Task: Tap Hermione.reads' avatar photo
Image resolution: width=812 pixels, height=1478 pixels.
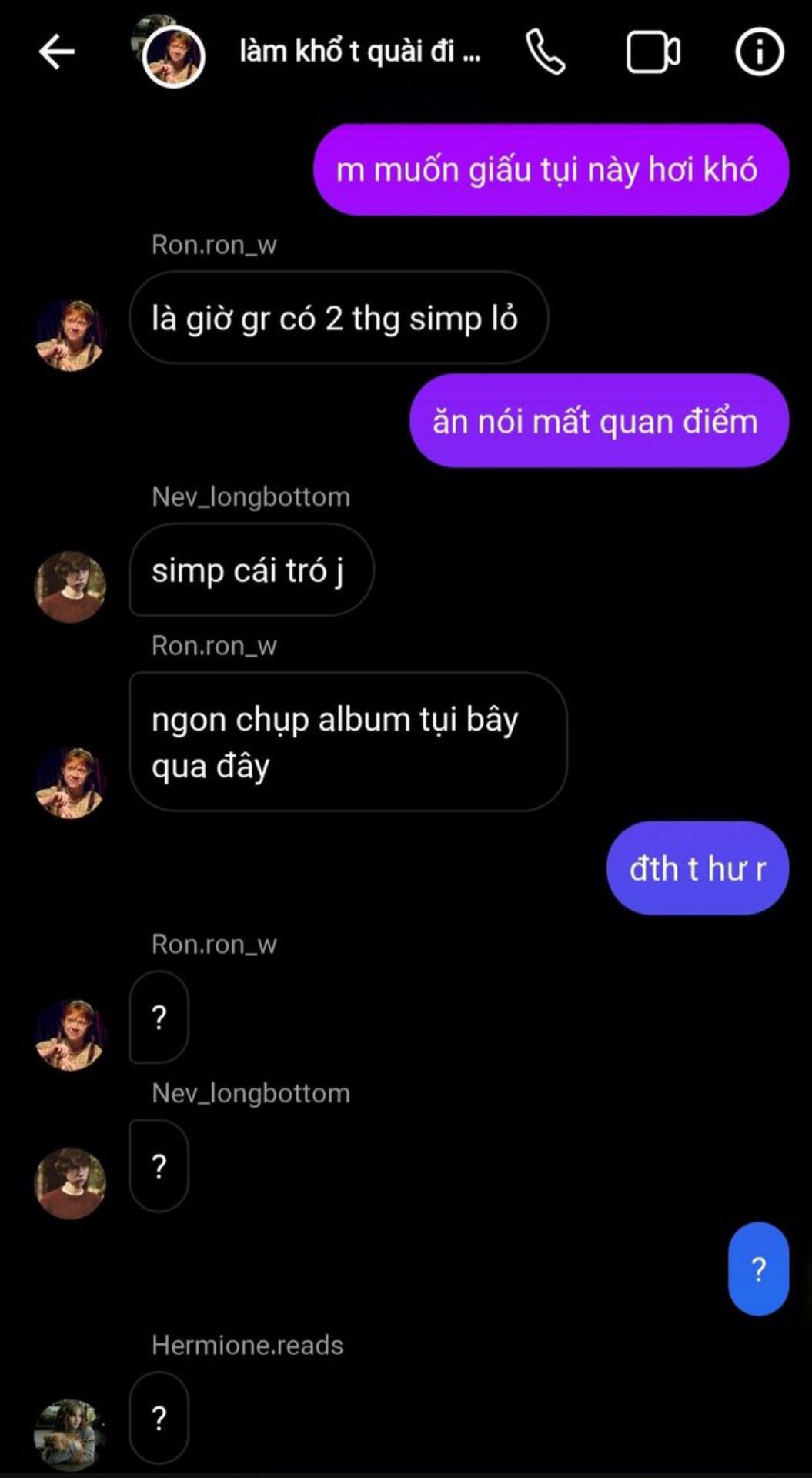Action: 70,1435
